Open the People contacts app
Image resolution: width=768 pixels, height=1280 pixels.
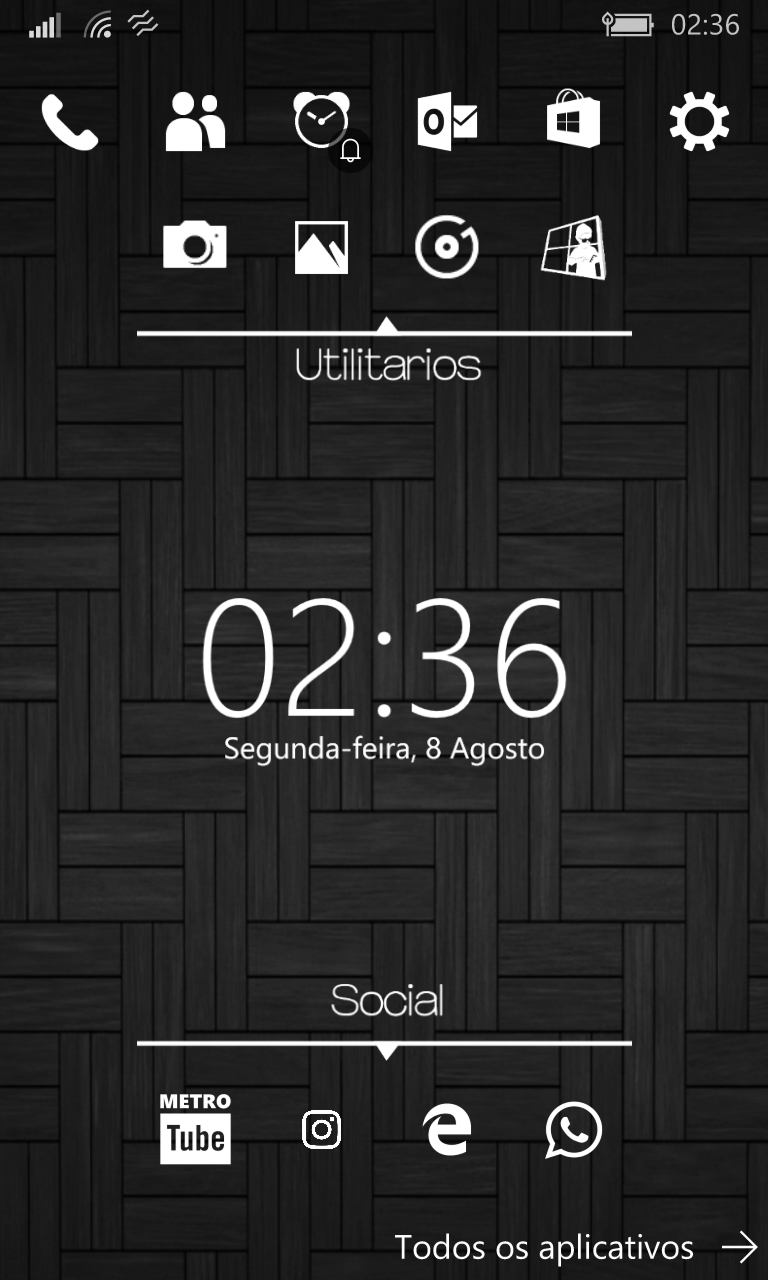click(195, 122)
